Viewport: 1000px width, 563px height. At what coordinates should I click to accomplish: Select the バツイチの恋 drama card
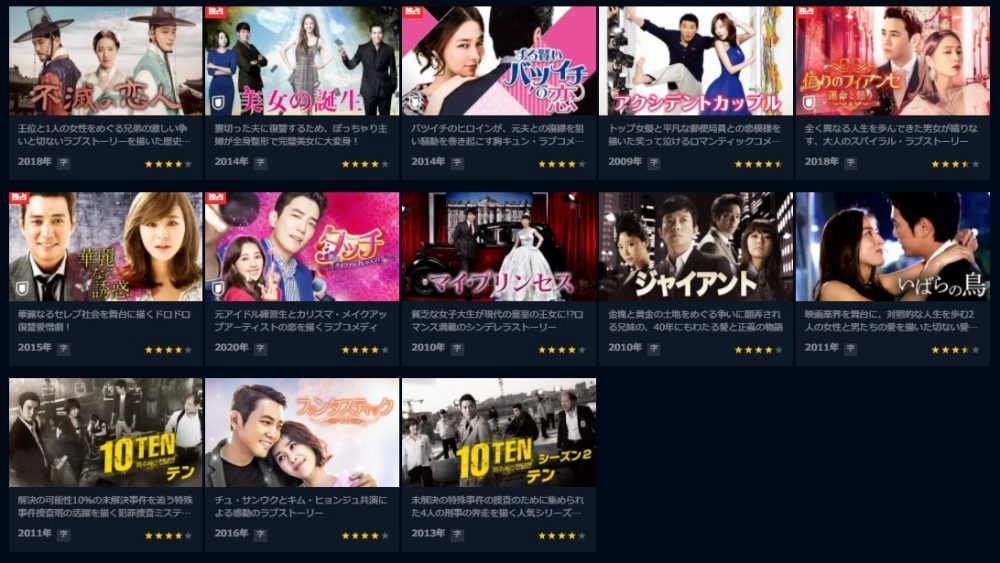click(x=499, y=62)
